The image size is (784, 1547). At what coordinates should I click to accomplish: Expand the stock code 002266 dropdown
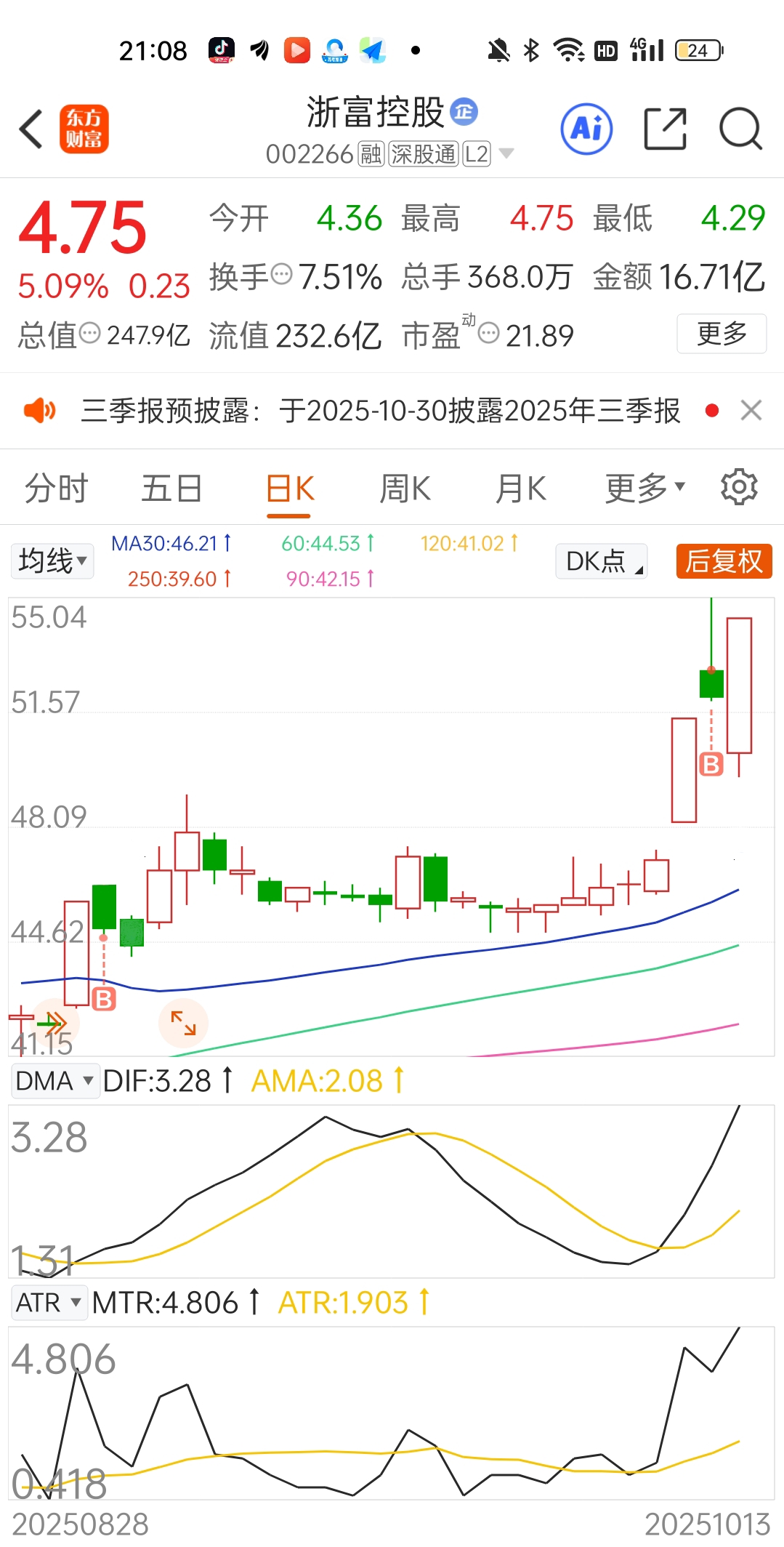click(x=506, y=153)
